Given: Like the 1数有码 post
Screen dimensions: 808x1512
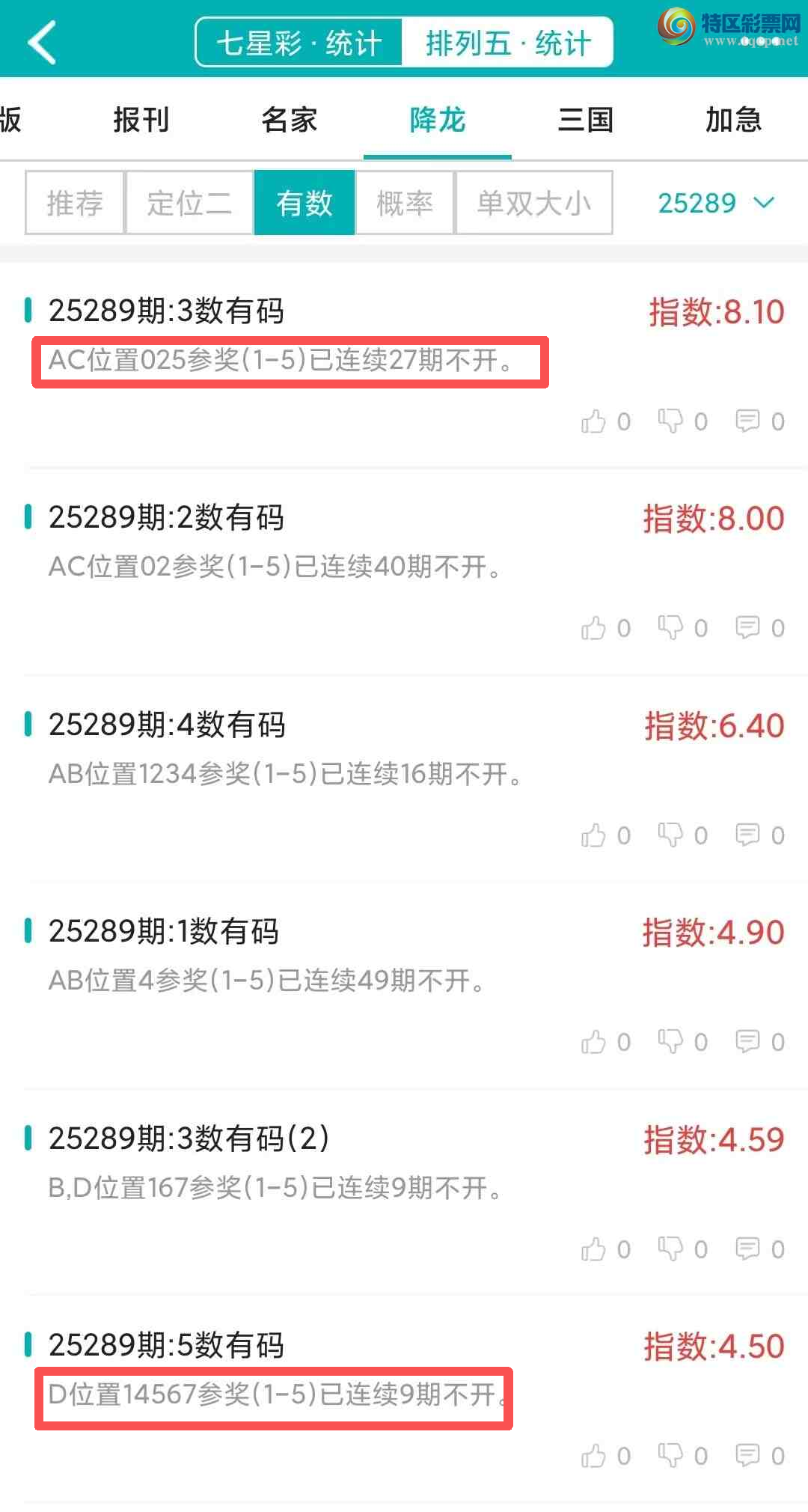Looking at the screenshot, I should point(594,1042).
